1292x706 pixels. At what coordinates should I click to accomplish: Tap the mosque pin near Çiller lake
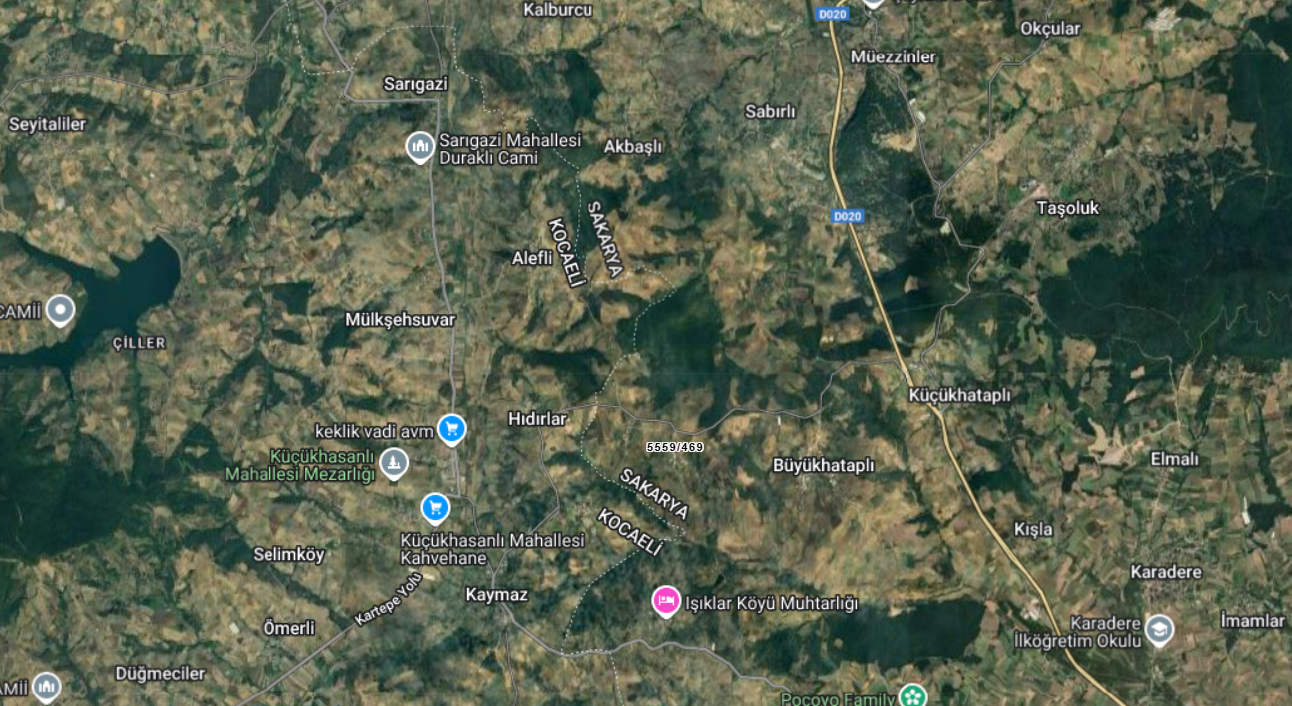point(61,310)
